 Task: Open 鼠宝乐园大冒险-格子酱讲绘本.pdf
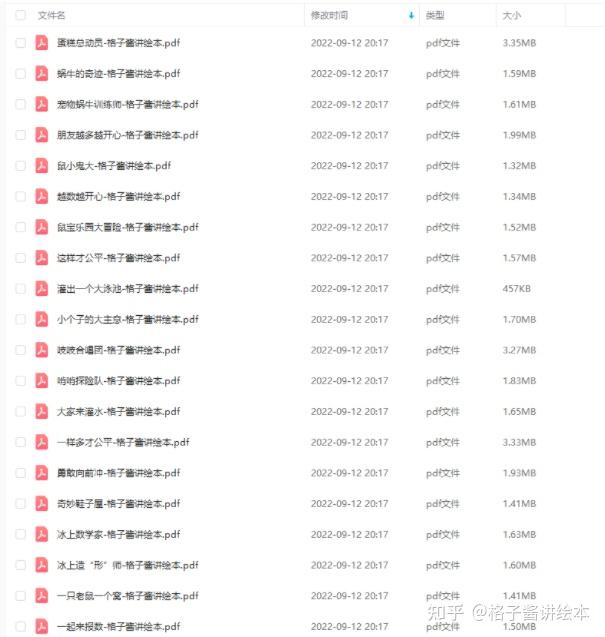tap(127, 227)
